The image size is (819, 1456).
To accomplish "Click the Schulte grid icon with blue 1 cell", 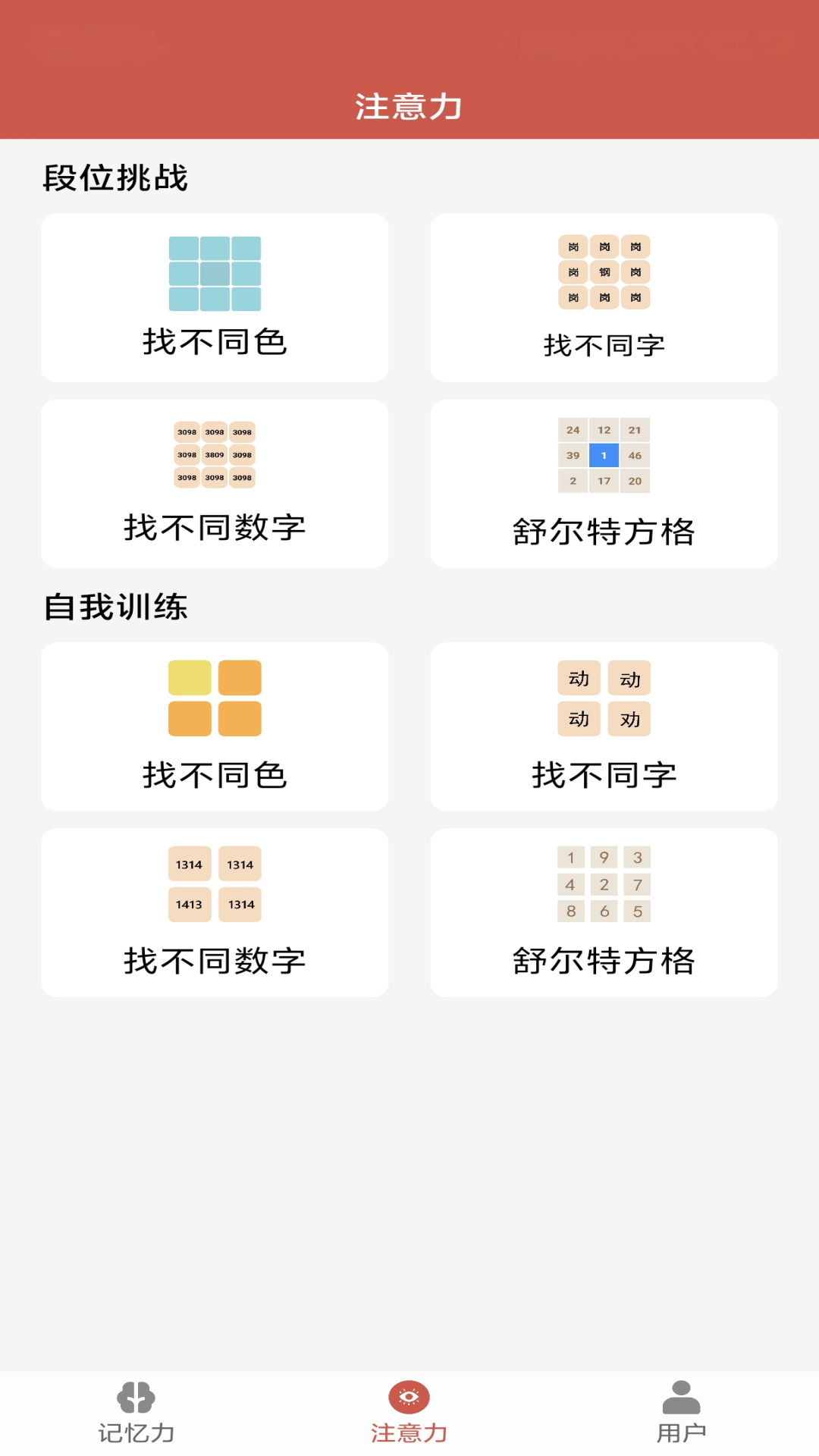I will coord(604,455).
